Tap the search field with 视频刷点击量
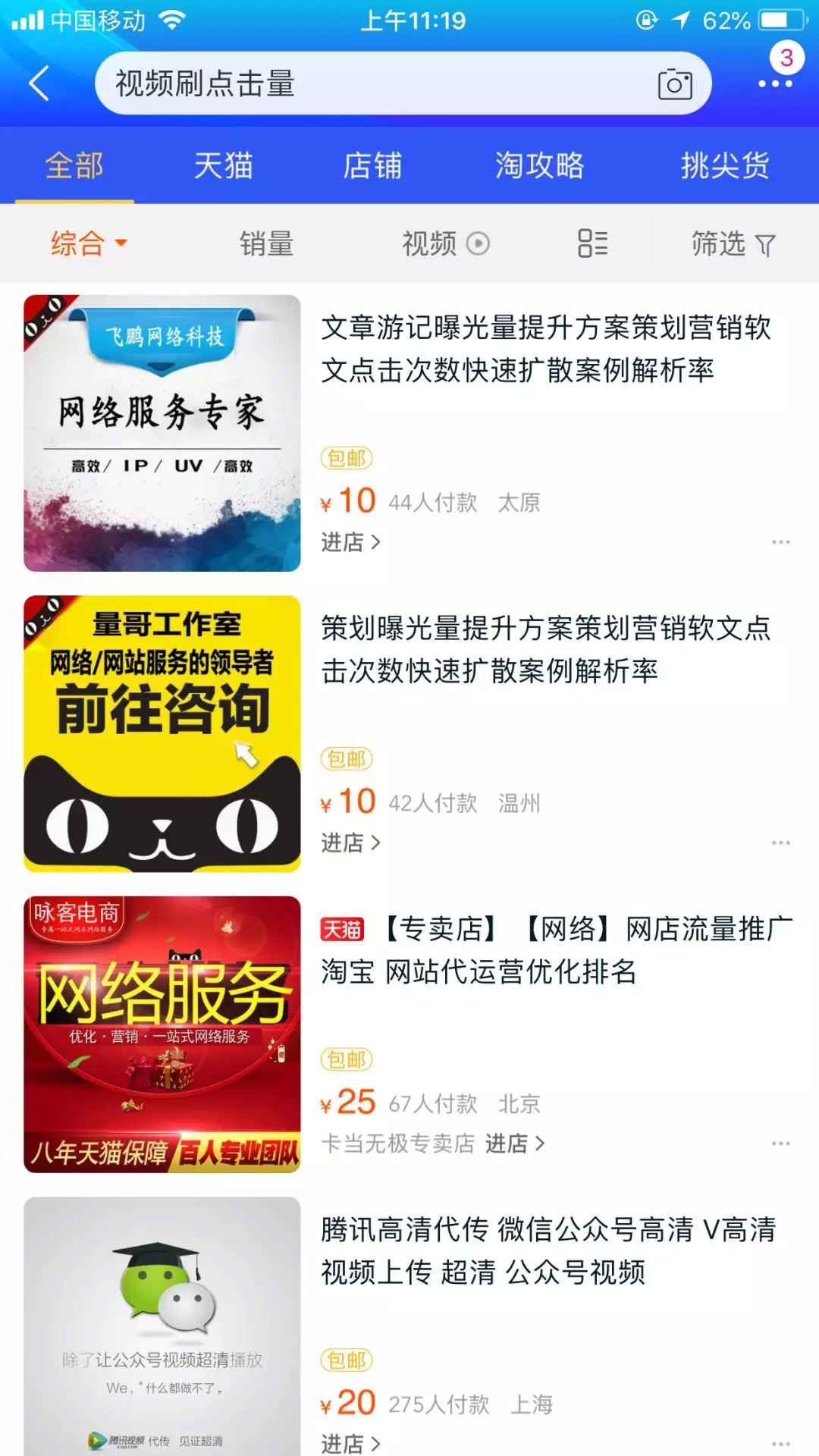The image size is (819, 1456). (x=364, y=83)
